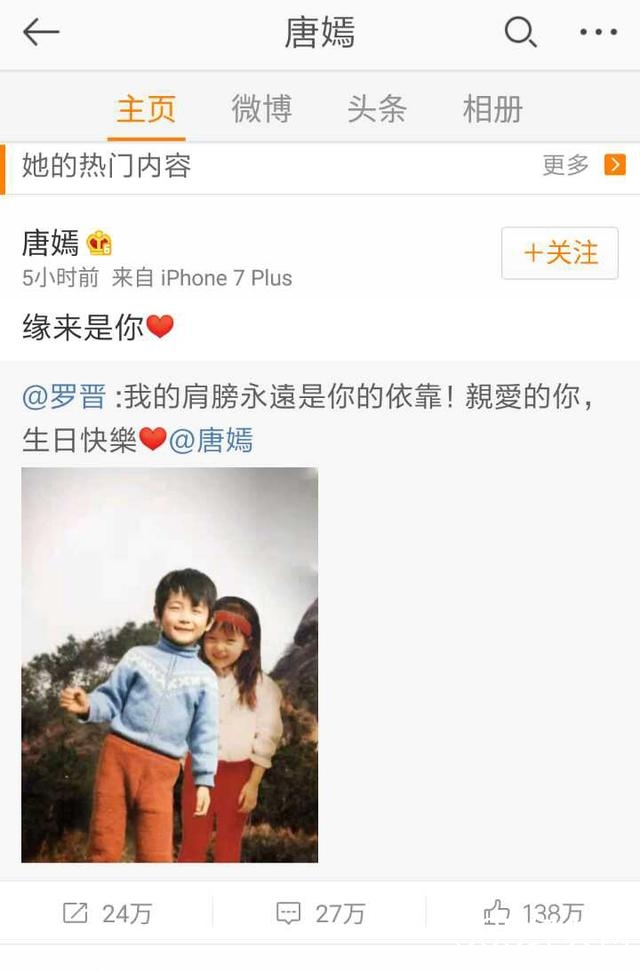Like the post with 138万 likes
This screenshot has width=640, height=972.
pos(532,912)
